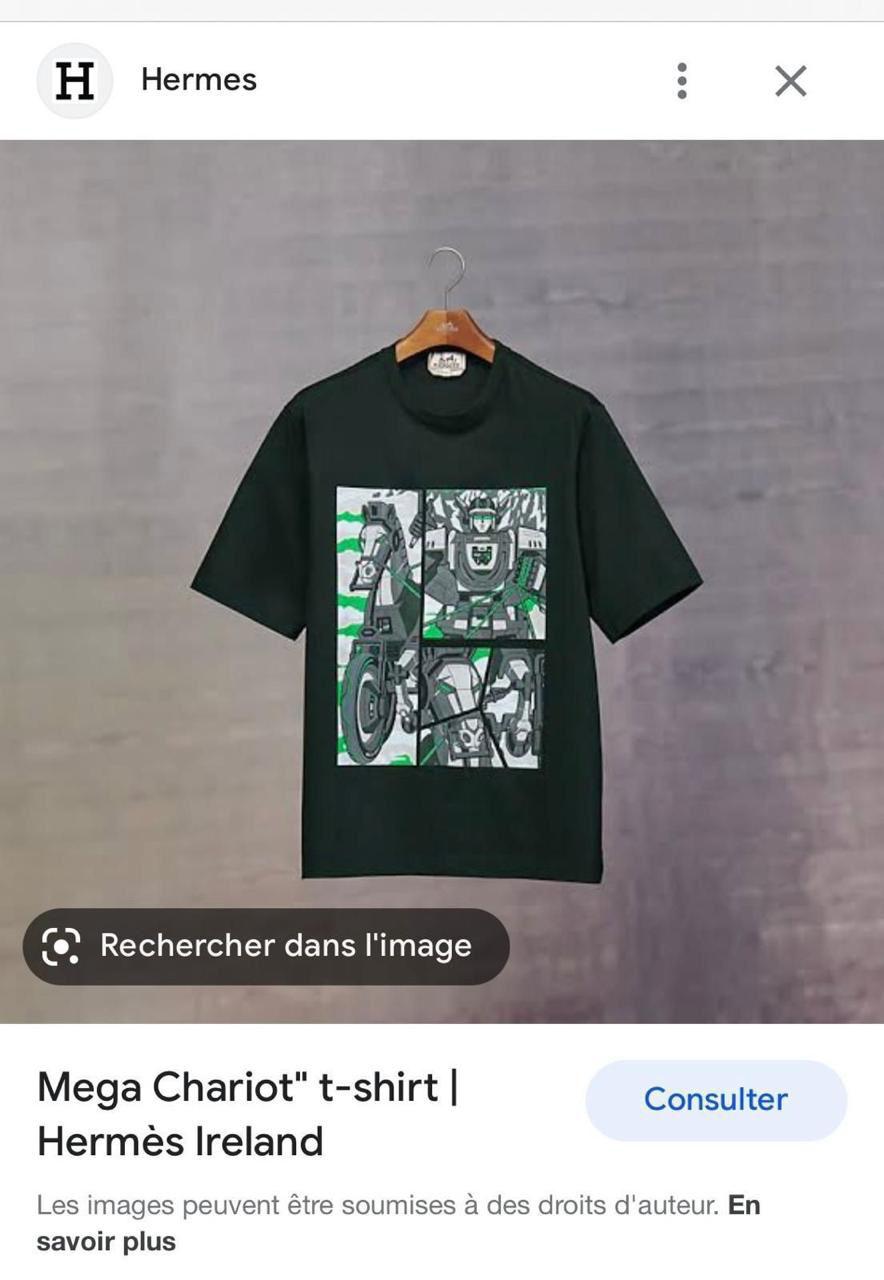Open the En savoir plus link
The image size is (884, 1280).
tap(106, 1242)
